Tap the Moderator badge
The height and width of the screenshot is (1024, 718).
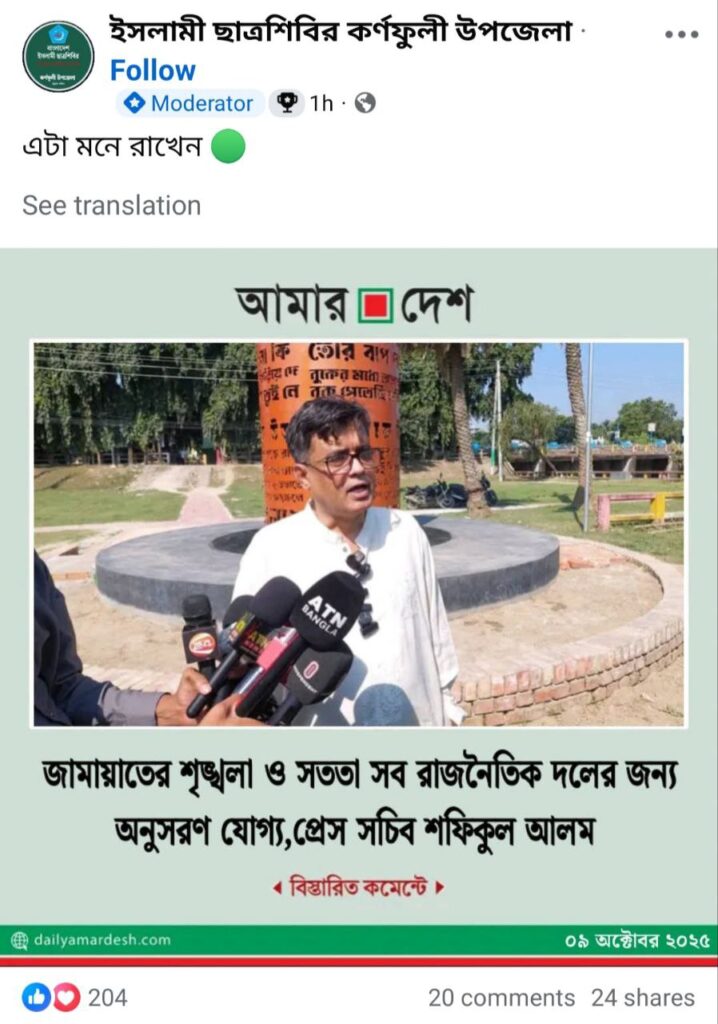[x=190, y=103]
